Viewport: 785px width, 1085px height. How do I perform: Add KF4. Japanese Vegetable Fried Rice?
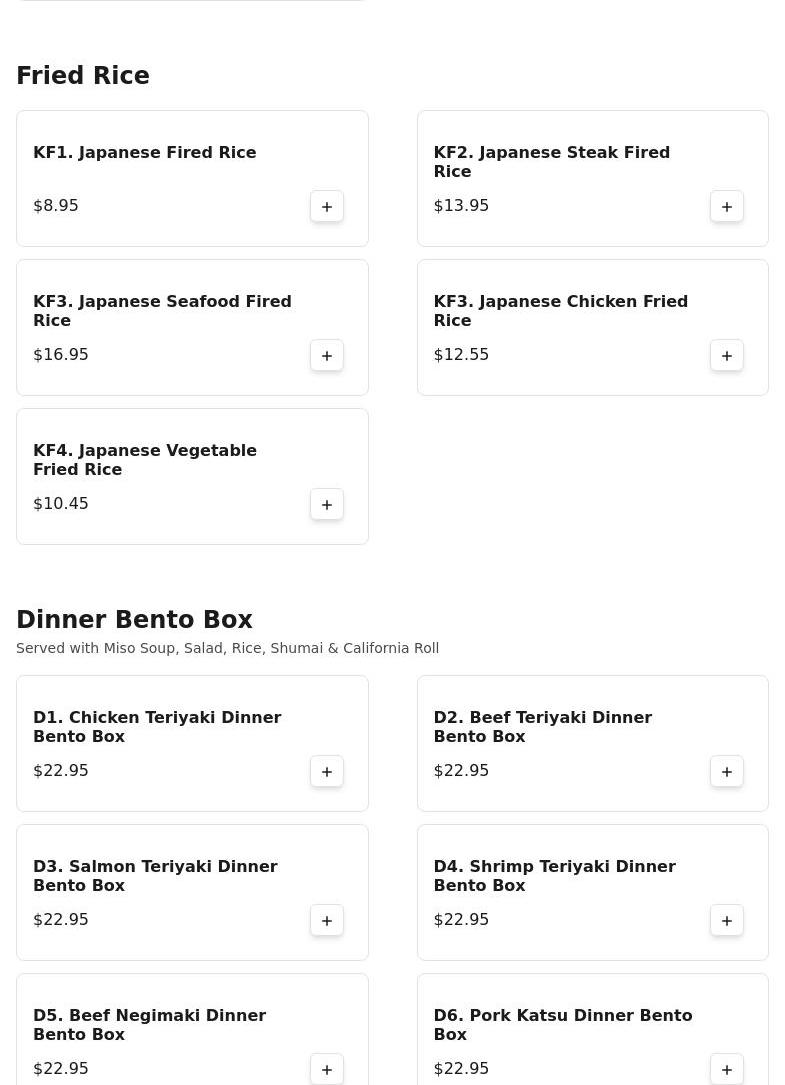tap(327, 504)
